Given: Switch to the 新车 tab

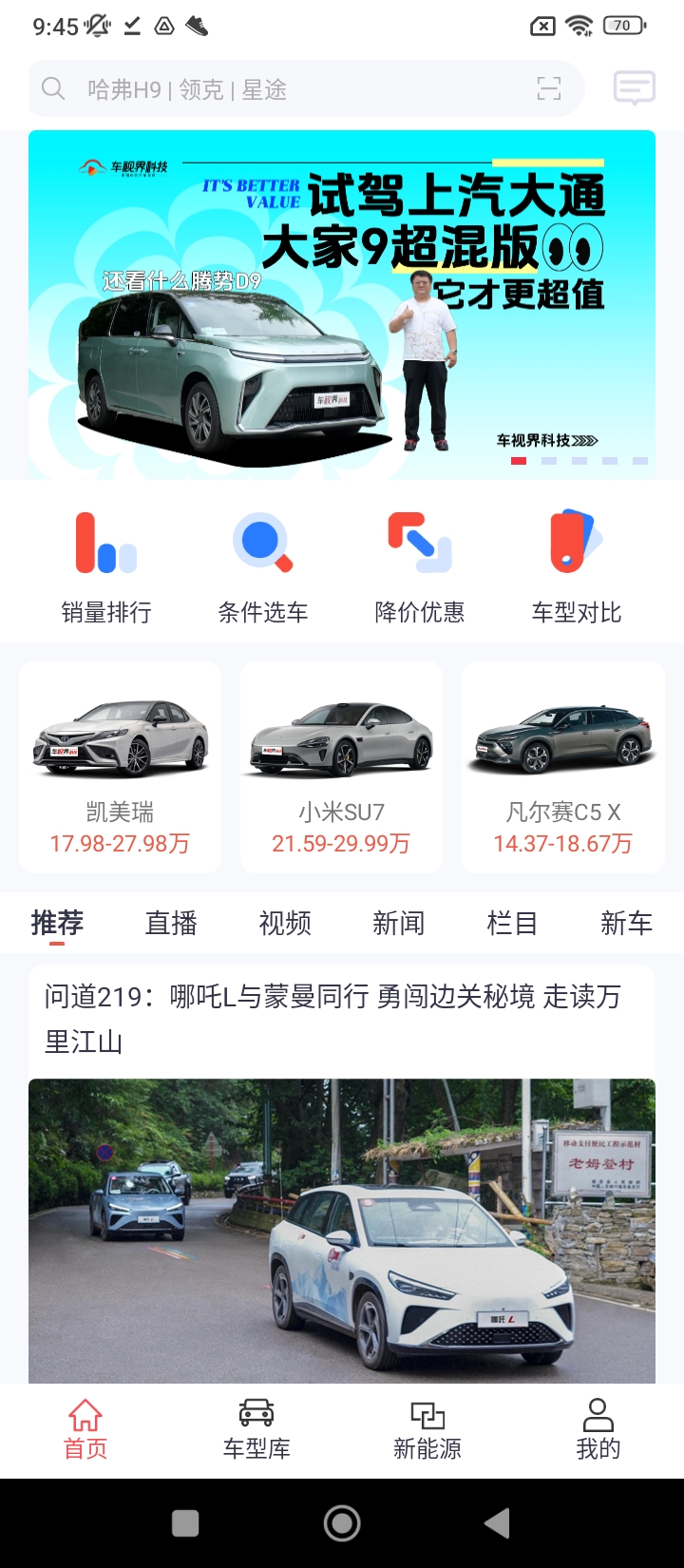Looking at the screenshot, I should click(627, 923).
